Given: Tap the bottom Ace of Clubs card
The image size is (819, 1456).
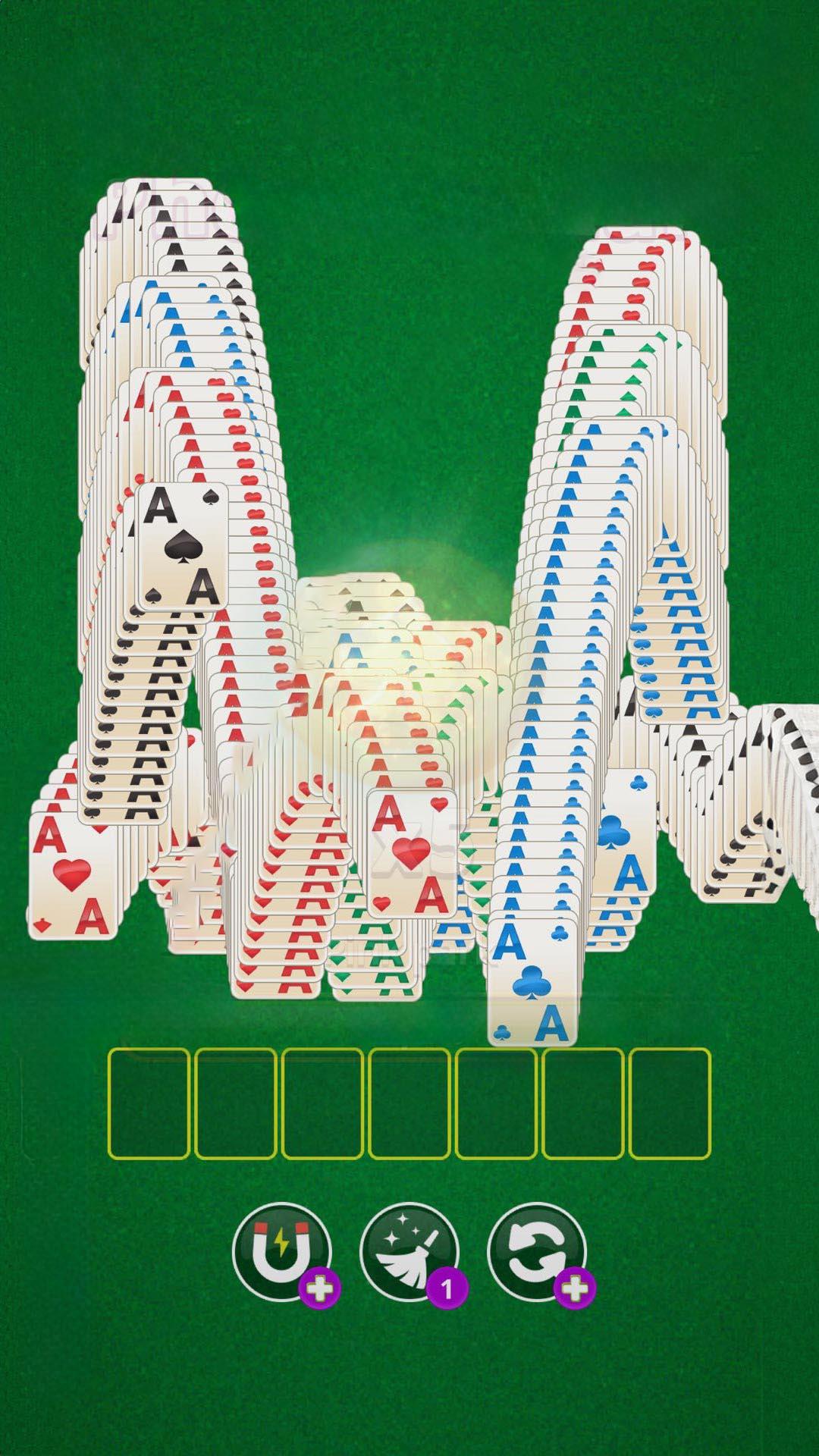Looking at the screenshot, I should coord(532,982).
